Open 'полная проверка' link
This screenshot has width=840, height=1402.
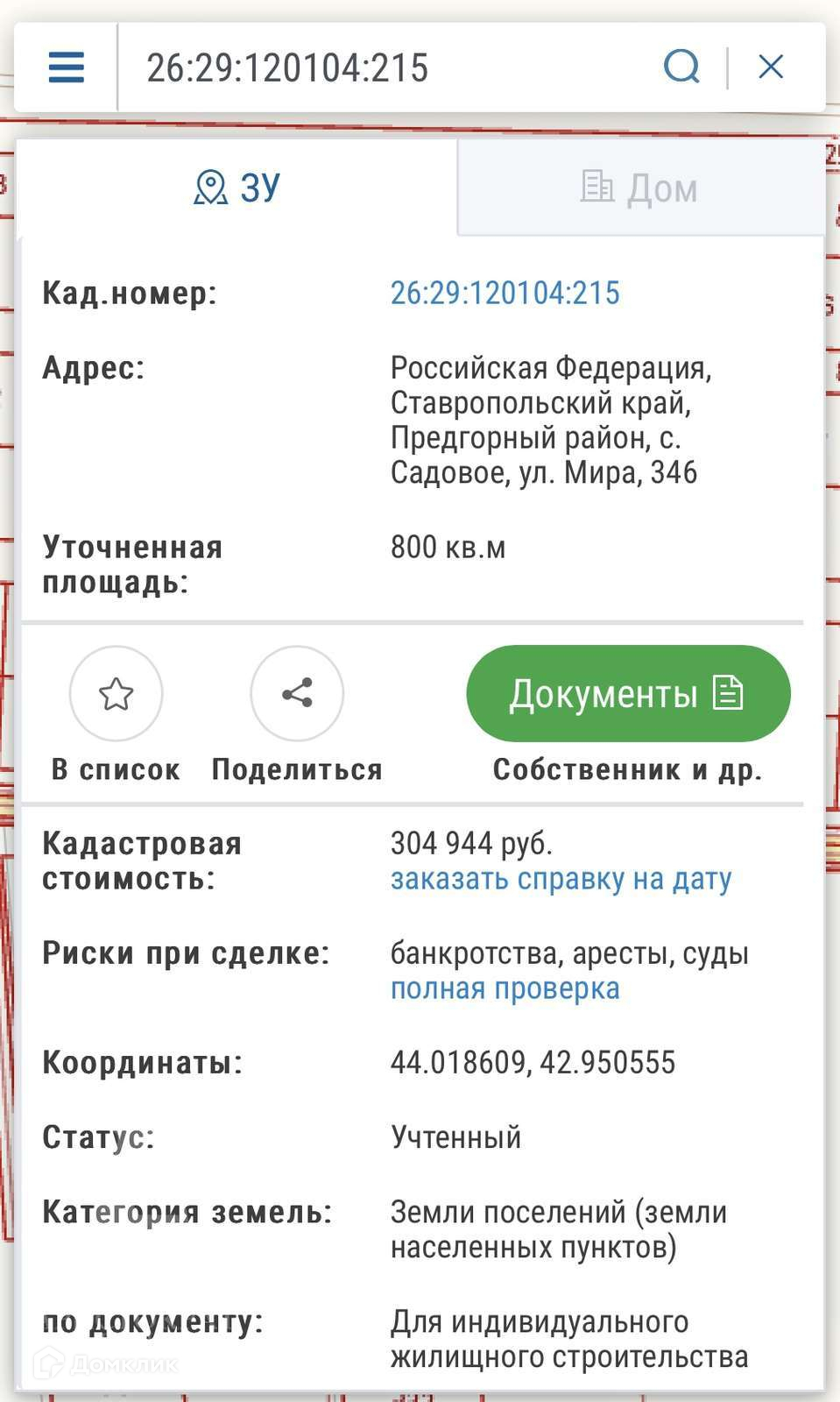pyautogui.click(x=505, y=988)
